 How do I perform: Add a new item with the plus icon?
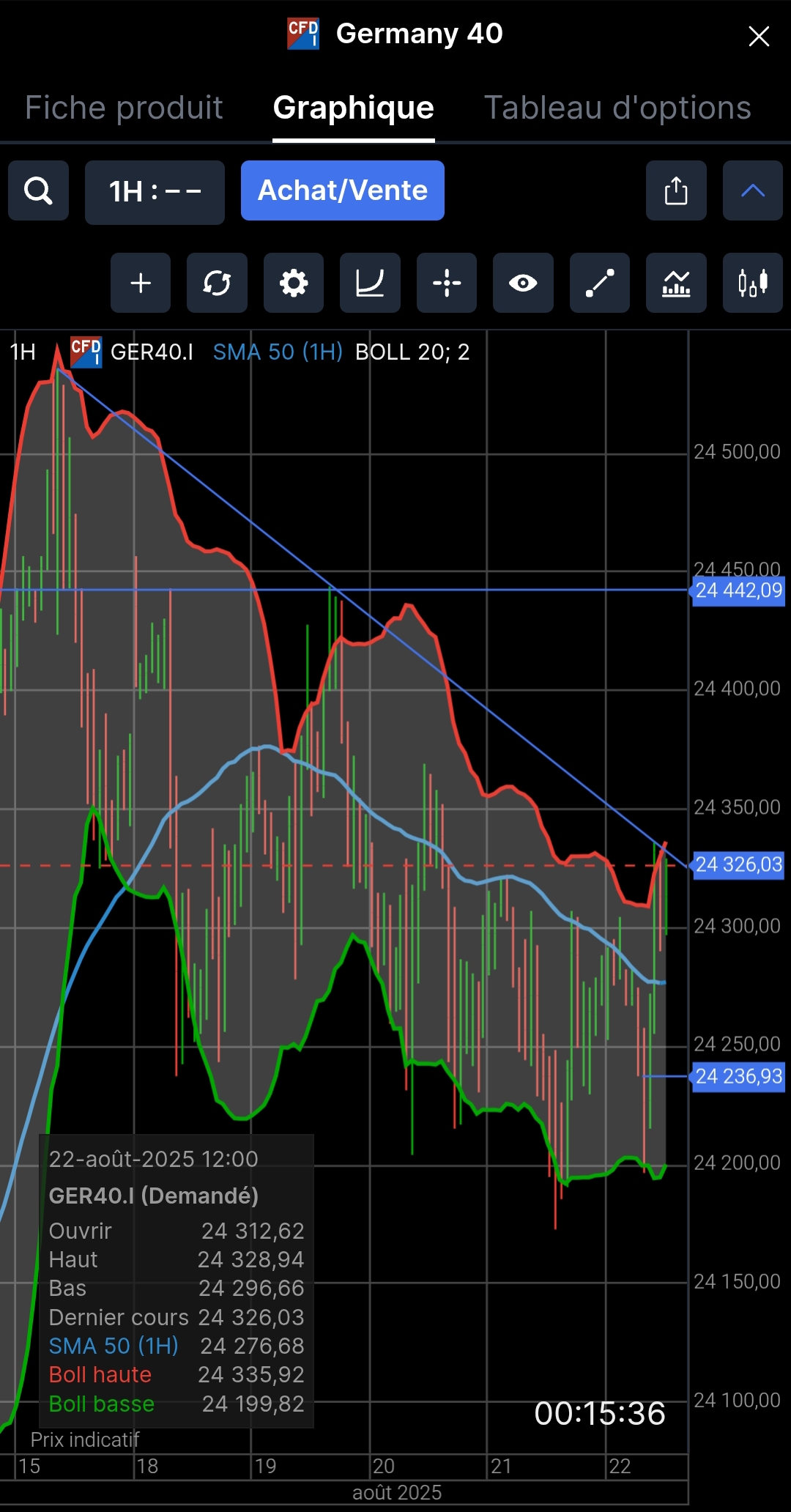pyautogui.click(x=141, y=283)
